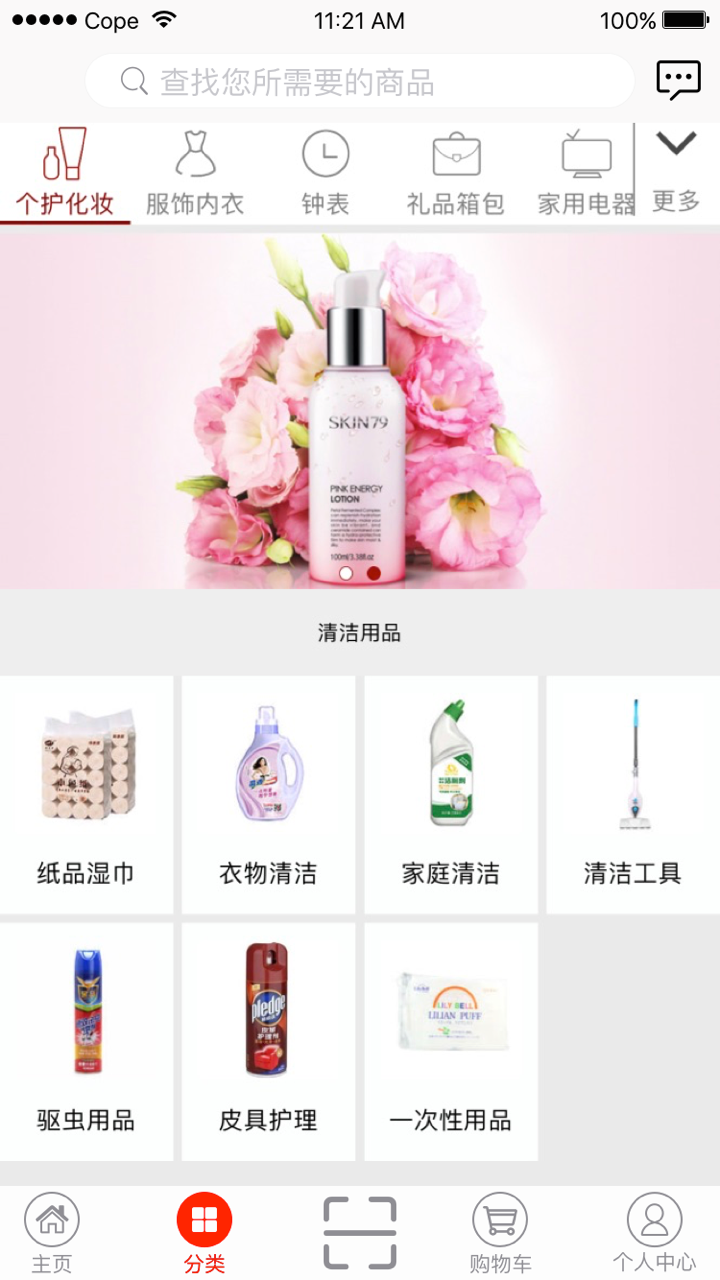The width and height of the screenshot is (720, 1280).
Task: Switch to the 服饰内衣 category tab
Action: [x=195, y=174]
